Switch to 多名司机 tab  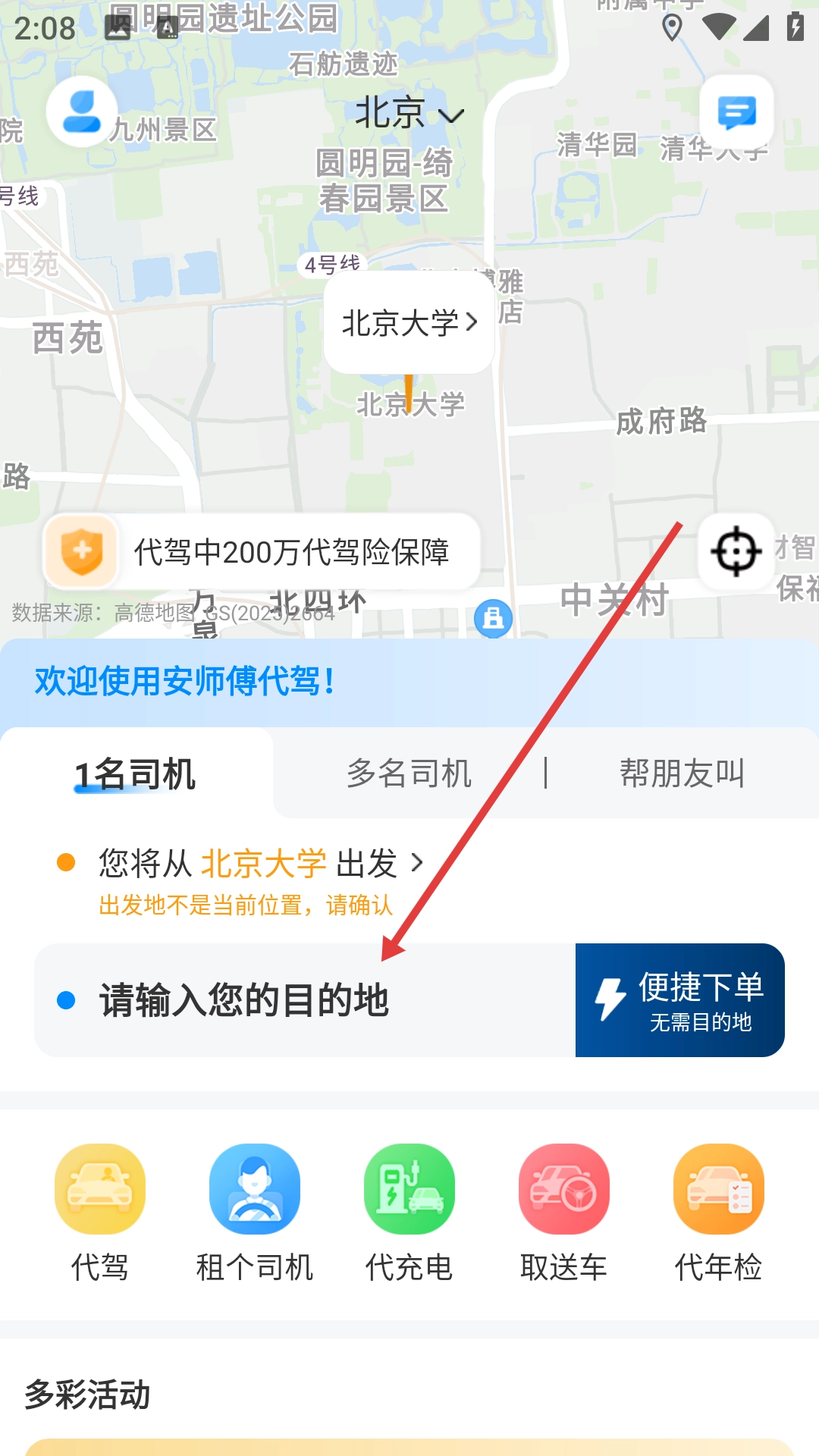pos(409,774)
